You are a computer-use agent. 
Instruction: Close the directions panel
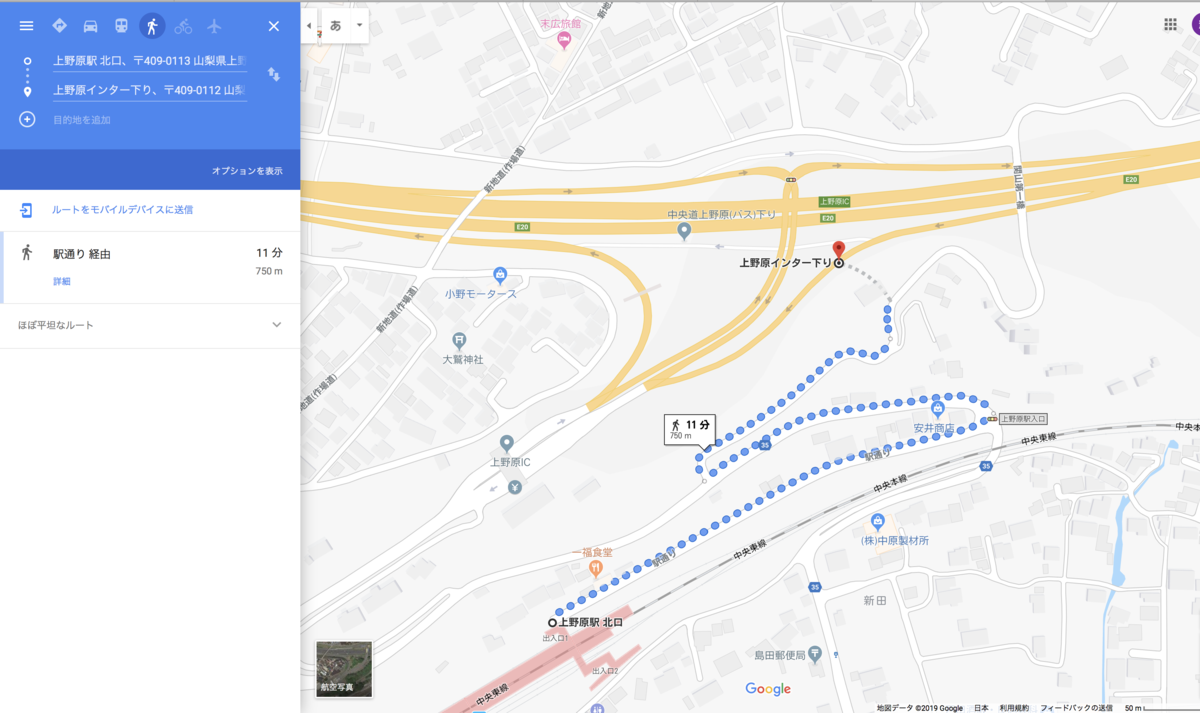(x=274, y=26)
